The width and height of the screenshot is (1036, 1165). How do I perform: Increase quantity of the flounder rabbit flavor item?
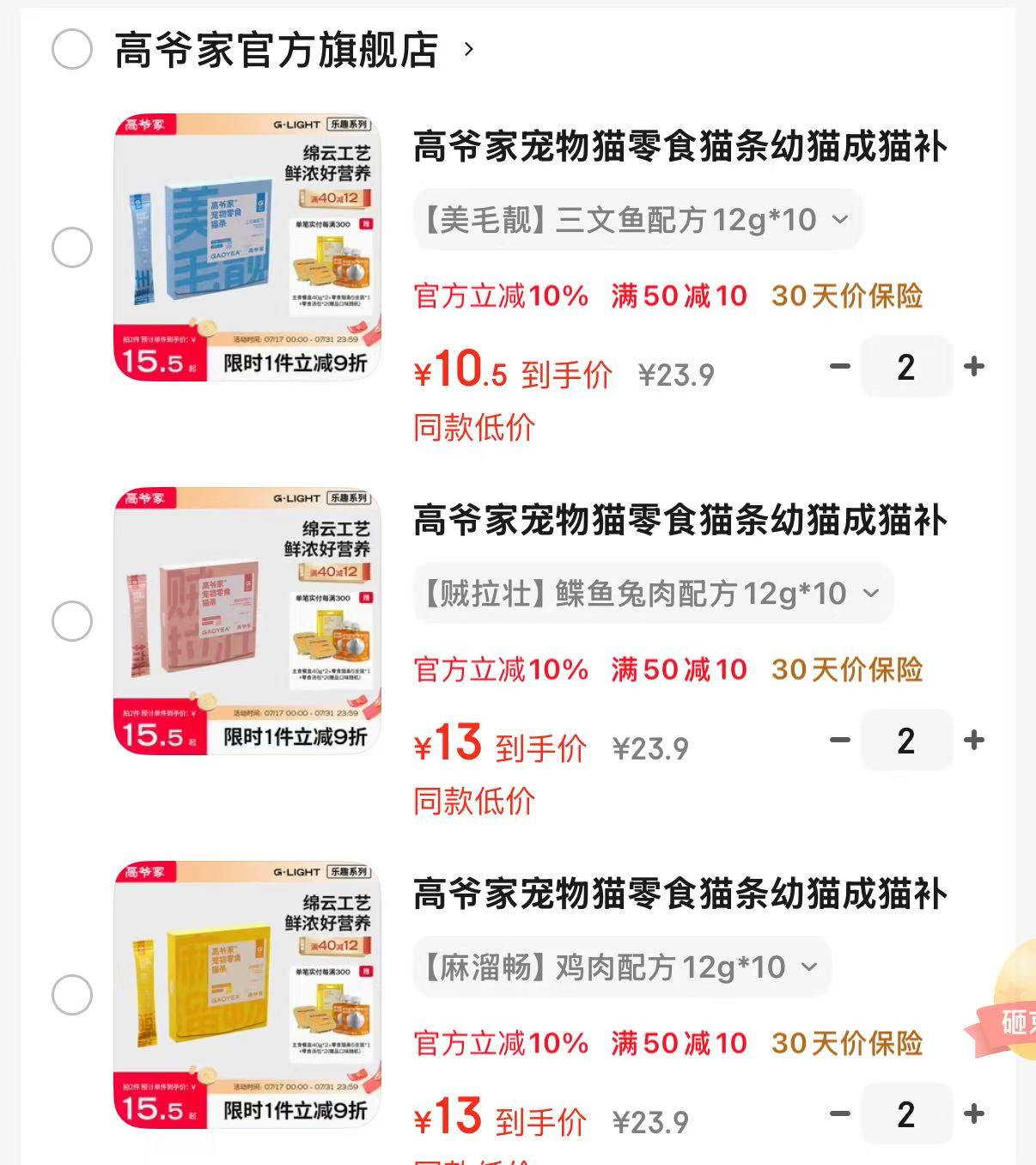(975, 741)
